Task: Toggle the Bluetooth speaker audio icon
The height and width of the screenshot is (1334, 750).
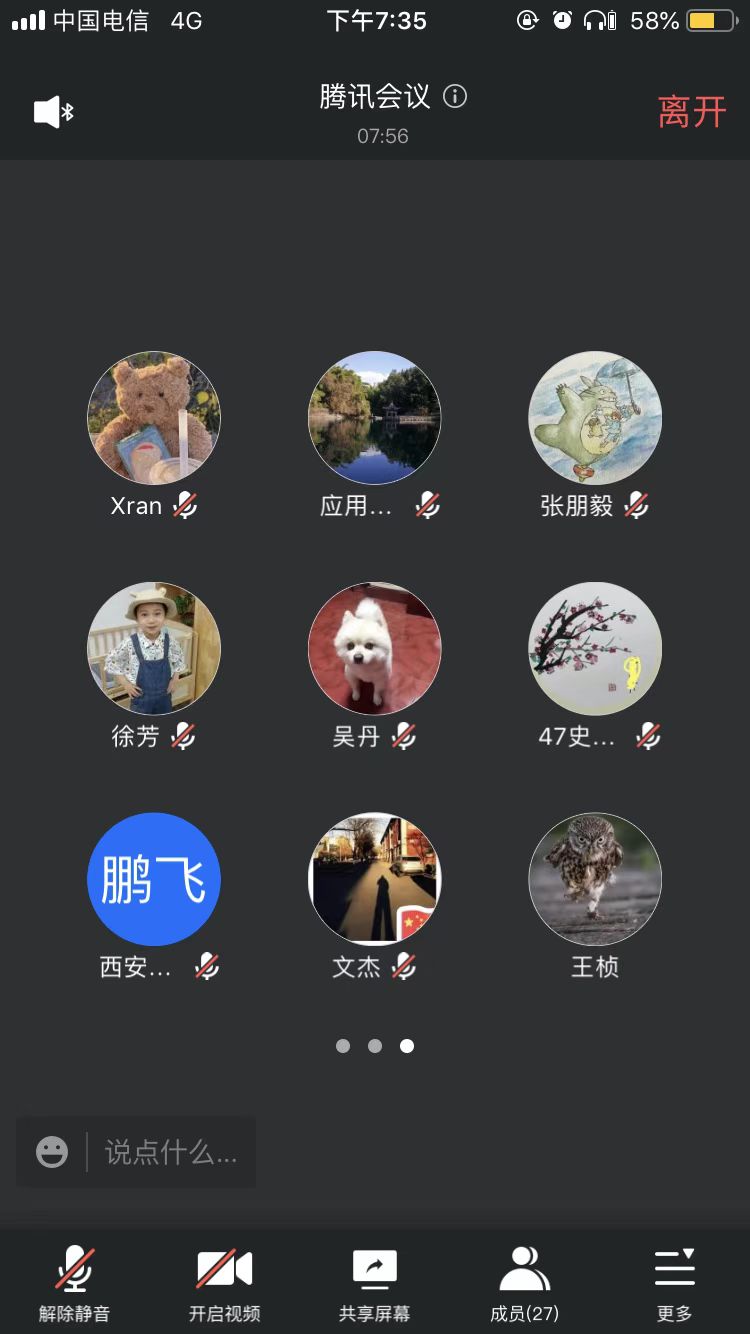Action: [x=54, y=112]
